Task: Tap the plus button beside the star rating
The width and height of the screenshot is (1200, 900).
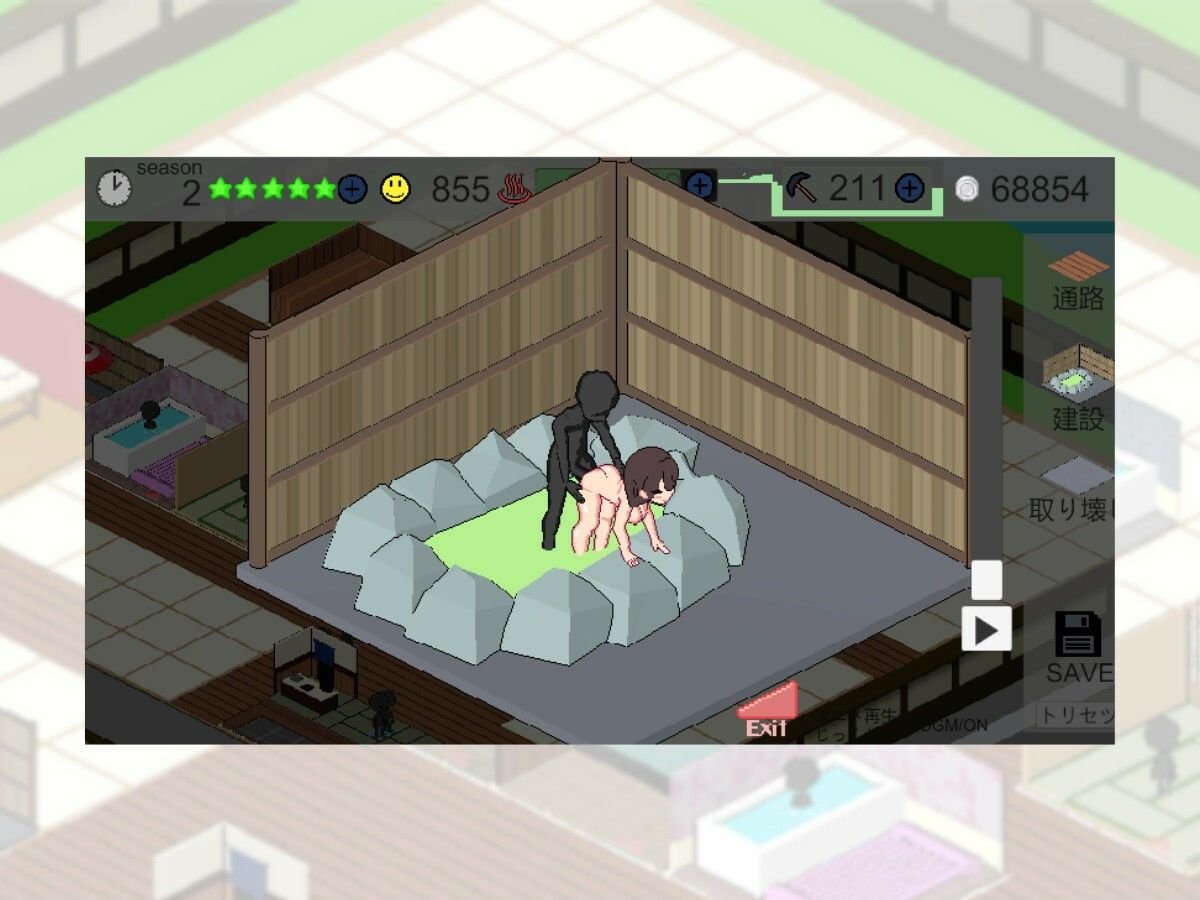Action: pyautogui.click(x=352, y=189)
